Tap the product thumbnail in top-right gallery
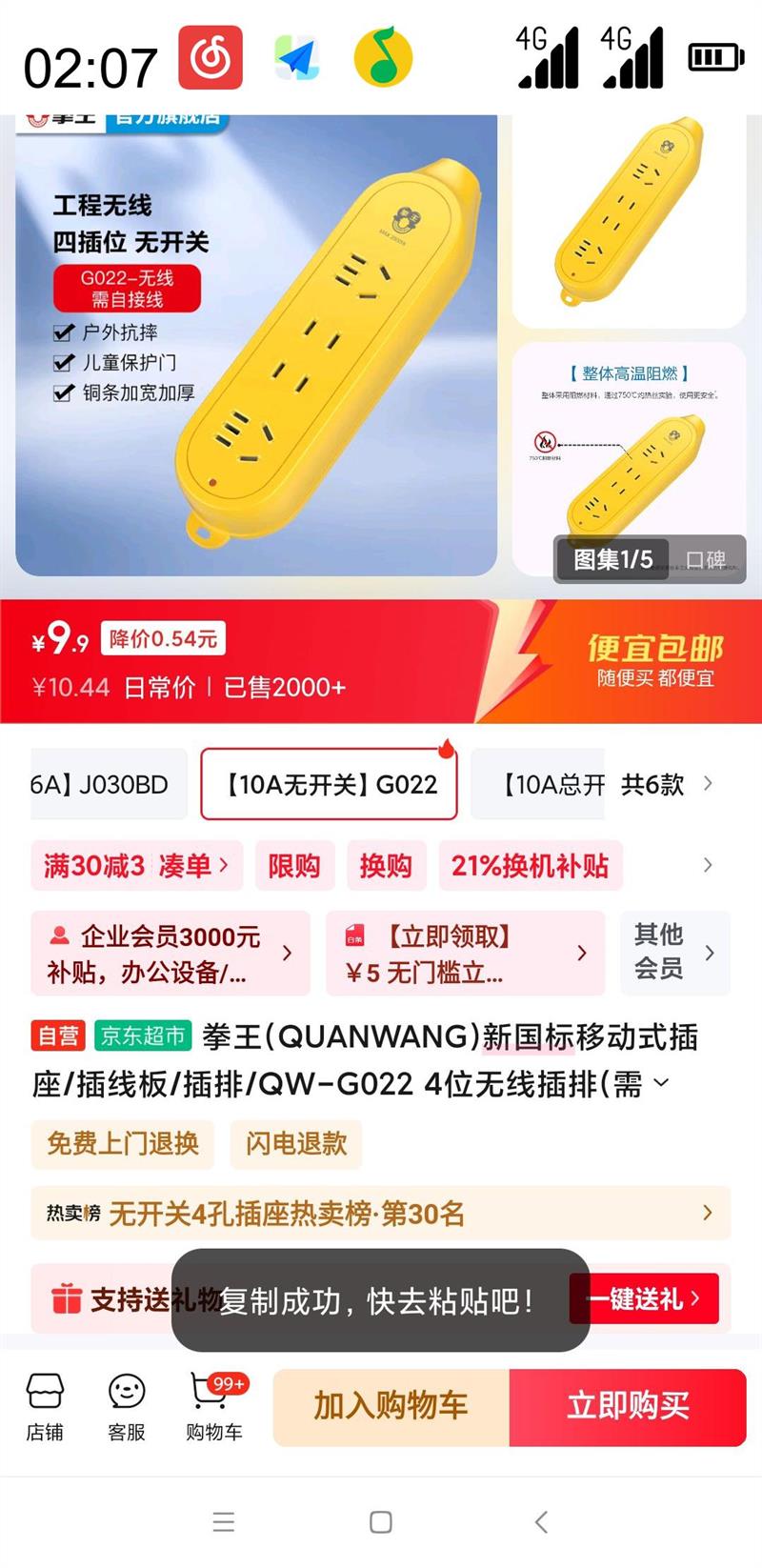 click(x=629, y=219)
